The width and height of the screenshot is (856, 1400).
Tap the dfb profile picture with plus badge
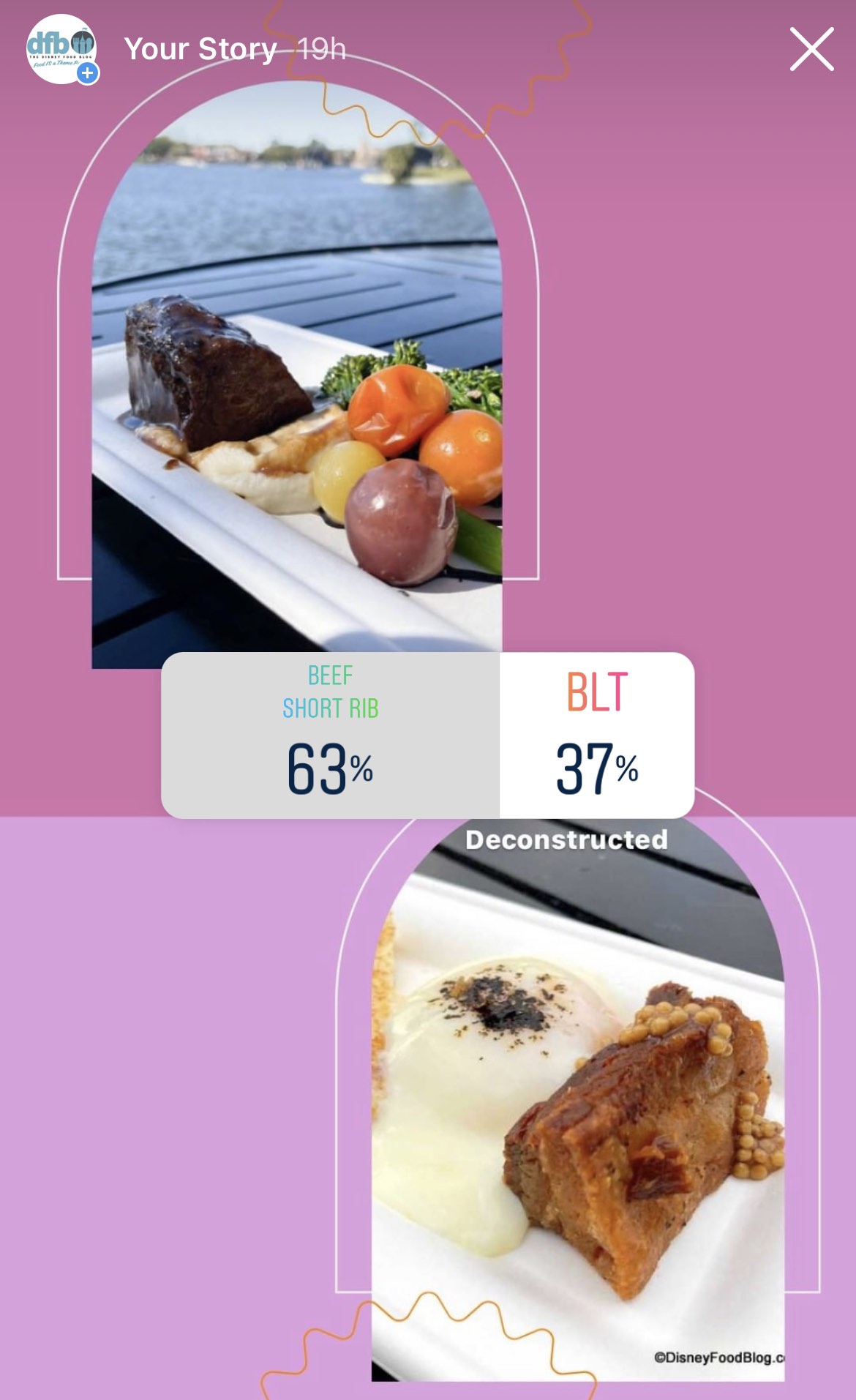click(61, 50)
